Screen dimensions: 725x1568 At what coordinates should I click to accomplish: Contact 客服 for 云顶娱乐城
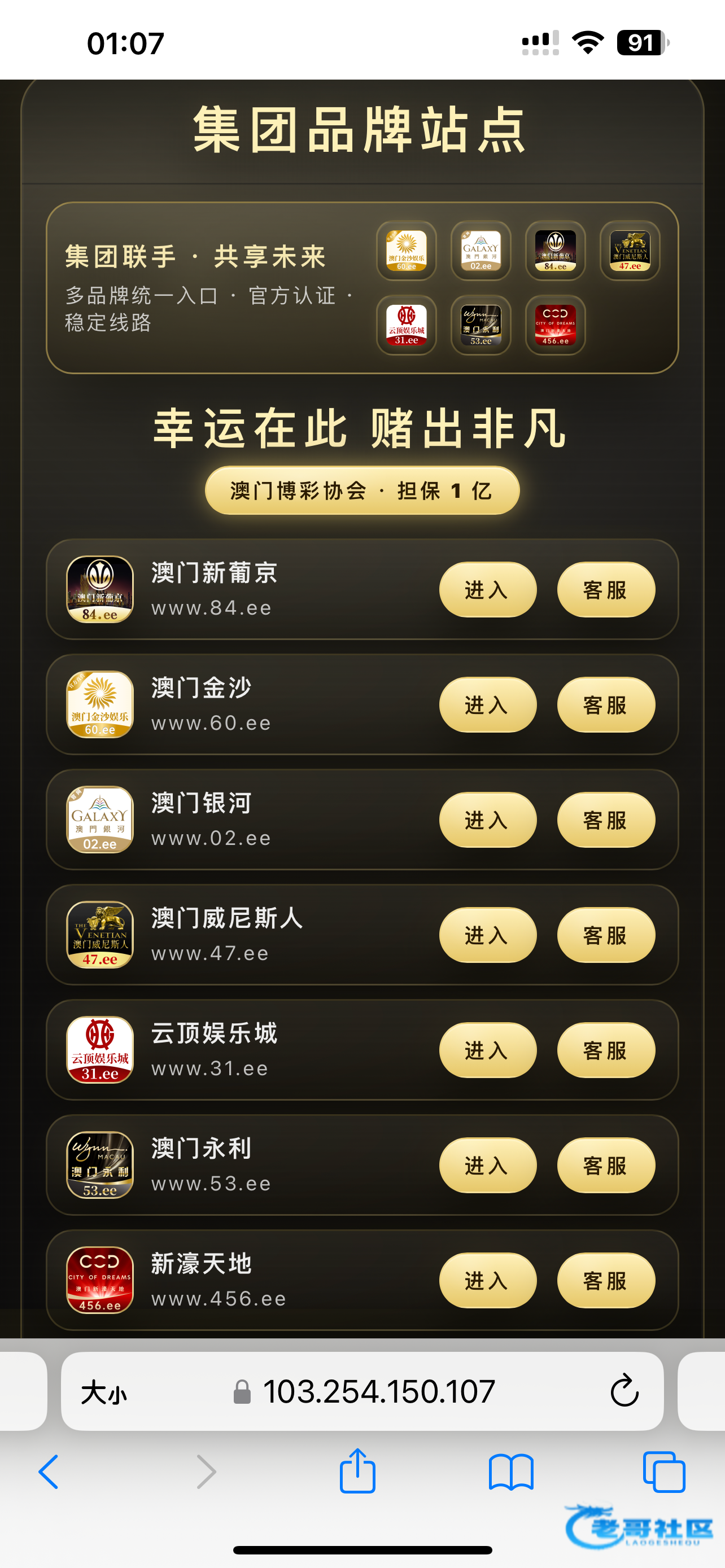pyautogui.click(x=606, y=1049)
